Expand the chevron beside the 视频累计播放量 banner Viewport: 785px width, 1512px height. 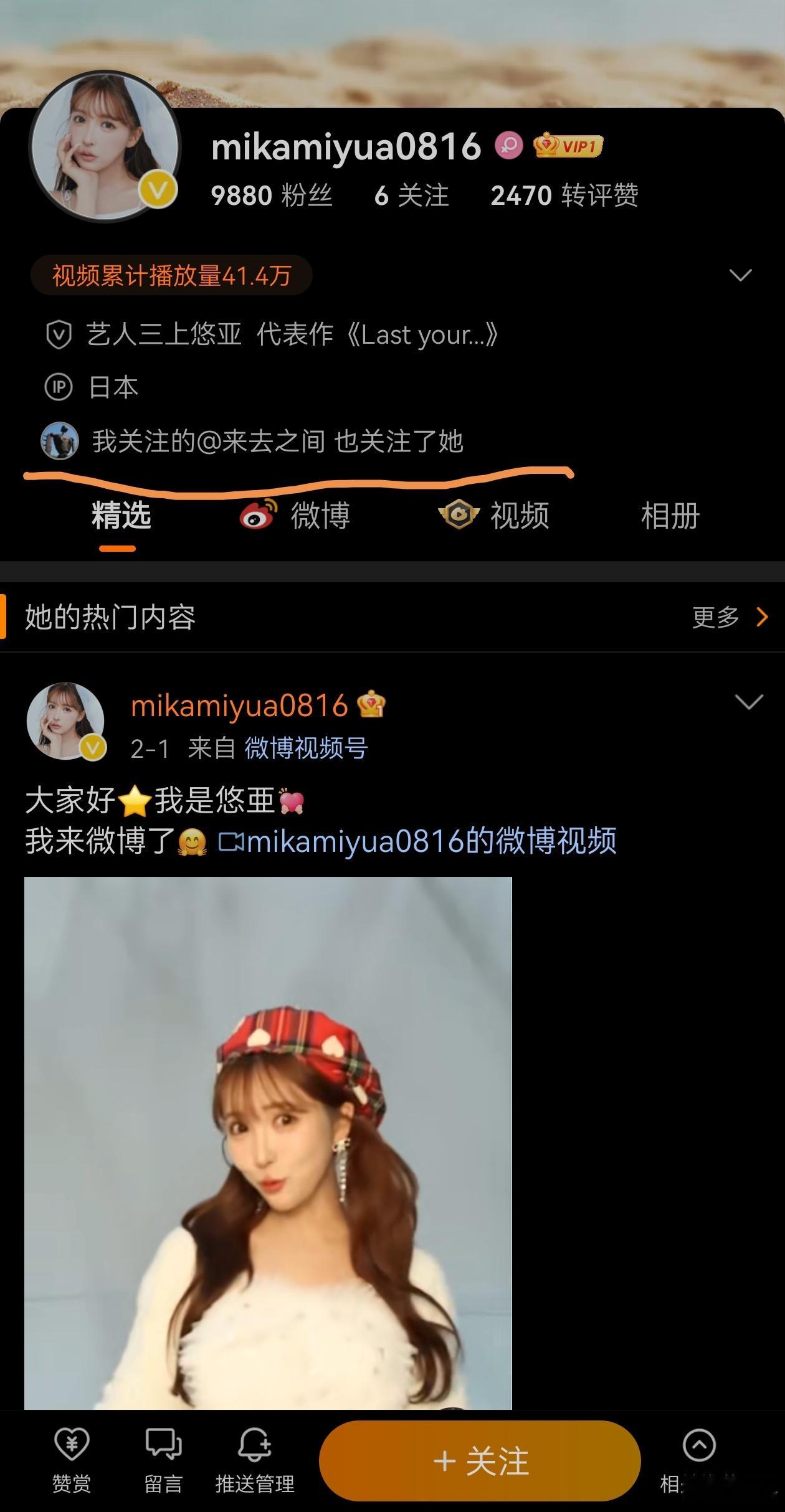pos(740,274)
